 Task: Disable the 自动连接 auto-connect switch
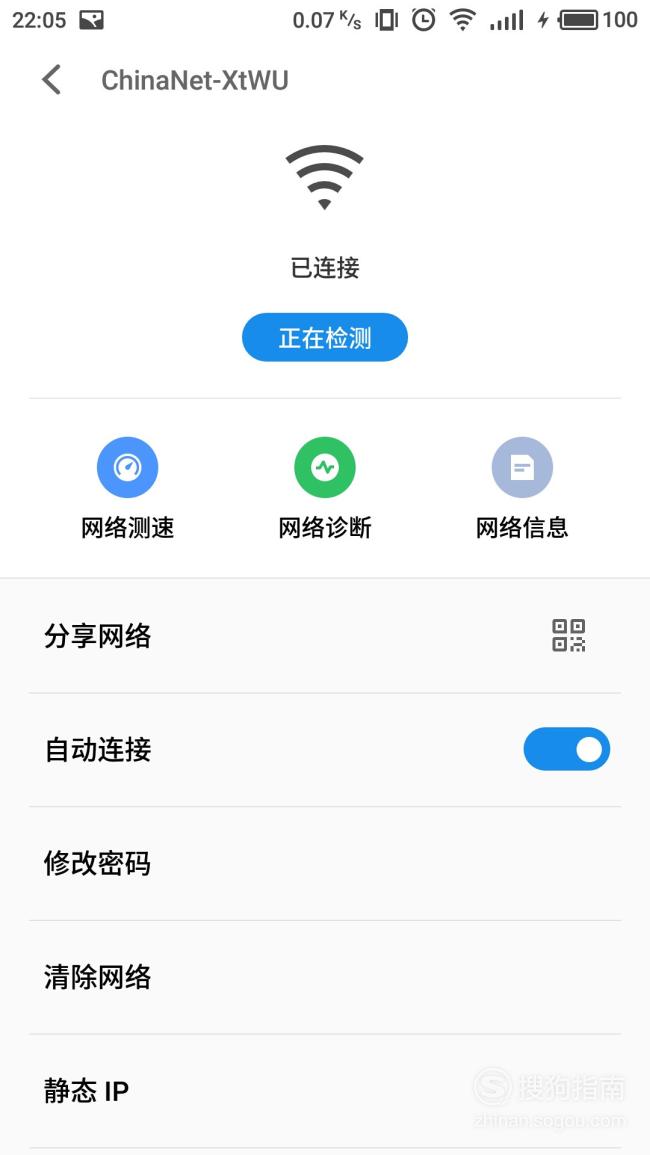point(567,749)
